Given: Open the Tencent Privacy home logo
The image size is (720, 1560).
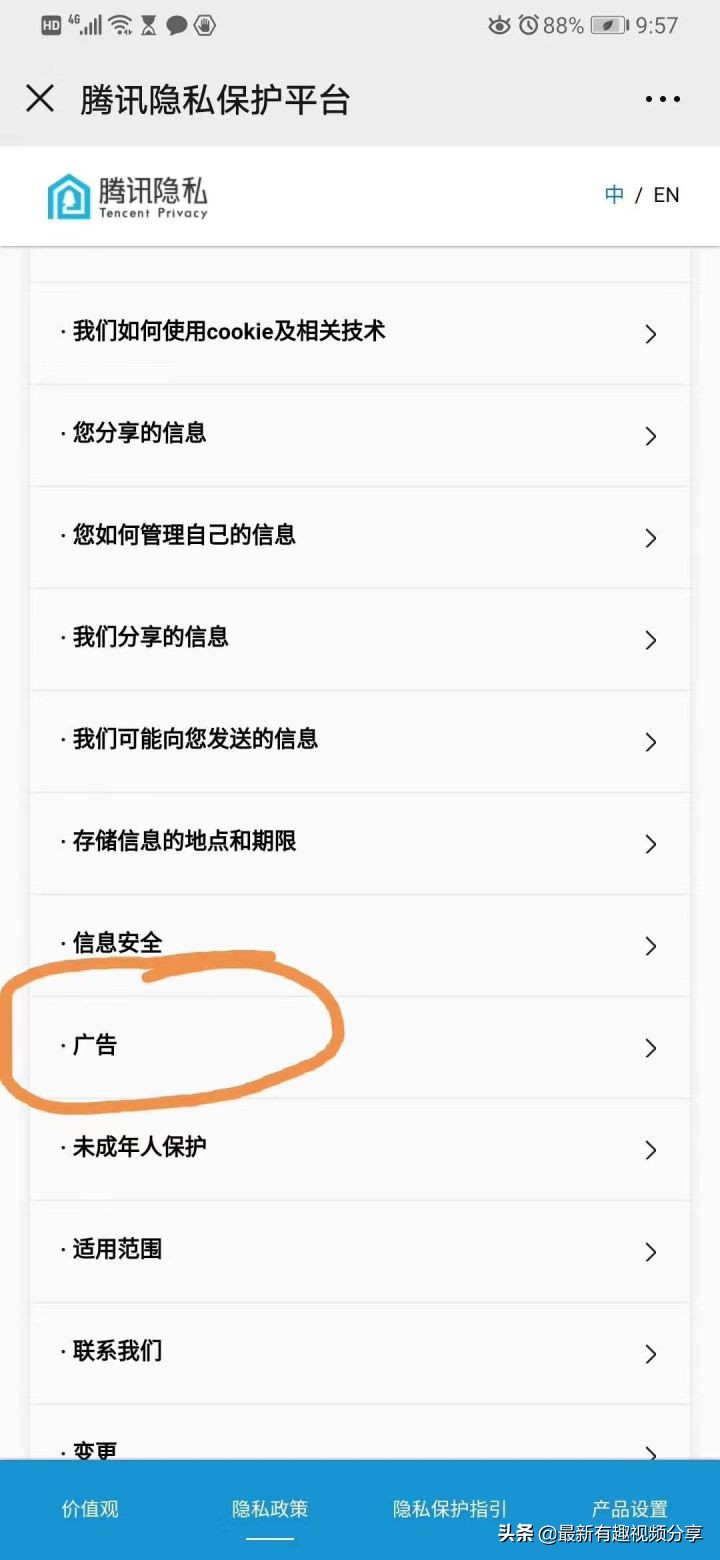Looking at the screenshot, I should 127,196.
